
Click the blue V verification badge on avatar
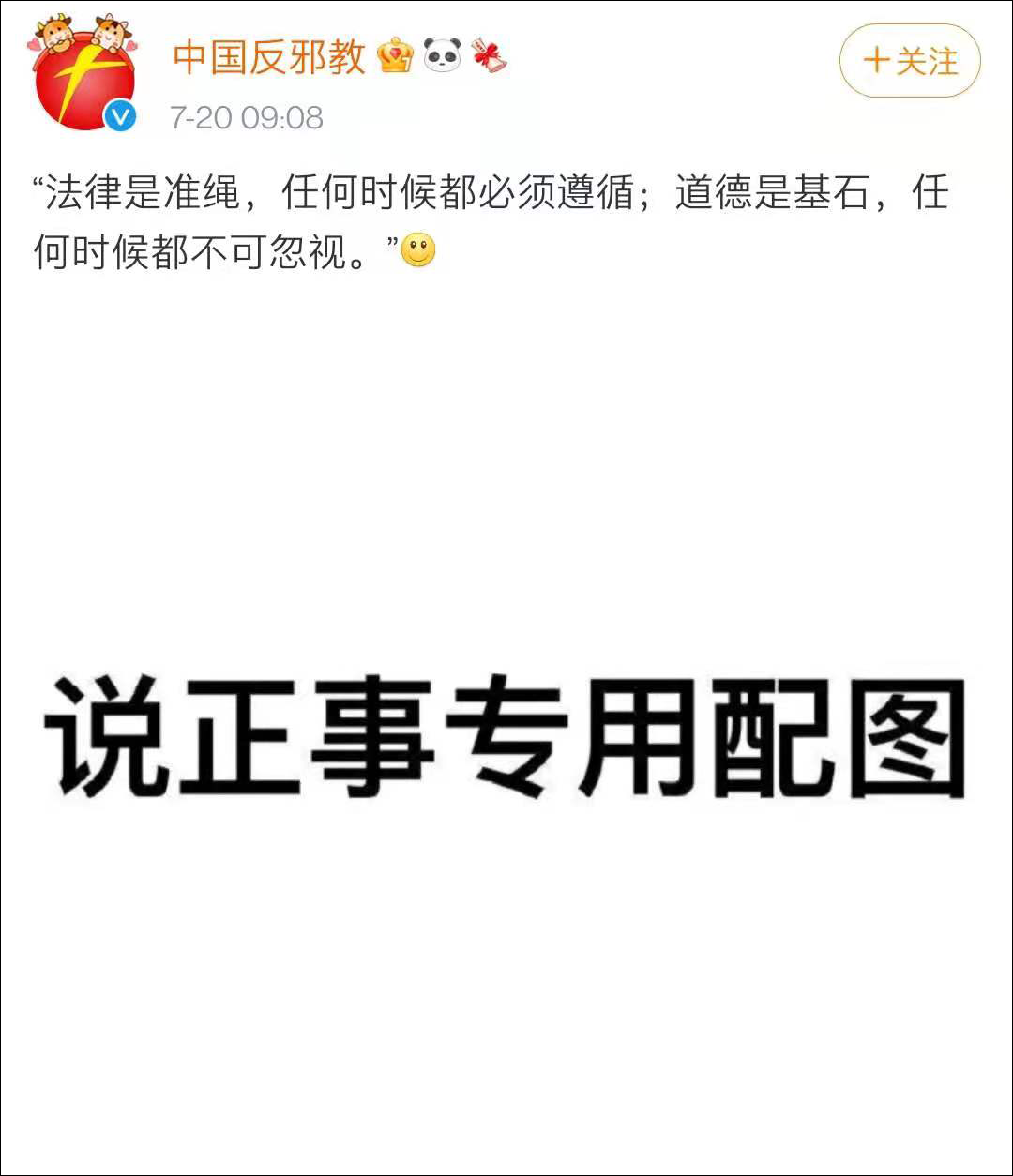point(118,116)
